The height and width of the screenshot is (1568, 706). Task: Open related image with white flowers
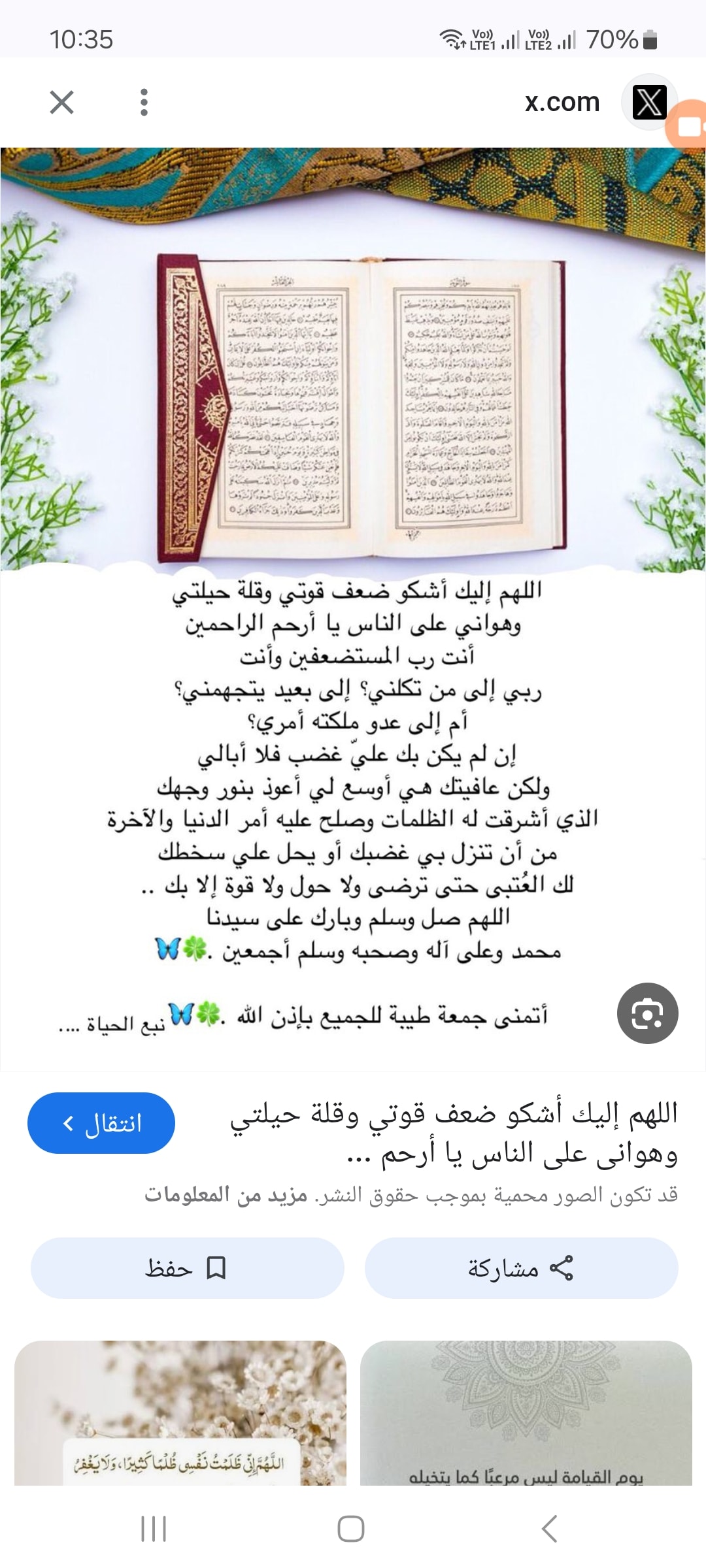coord(180,1413)
